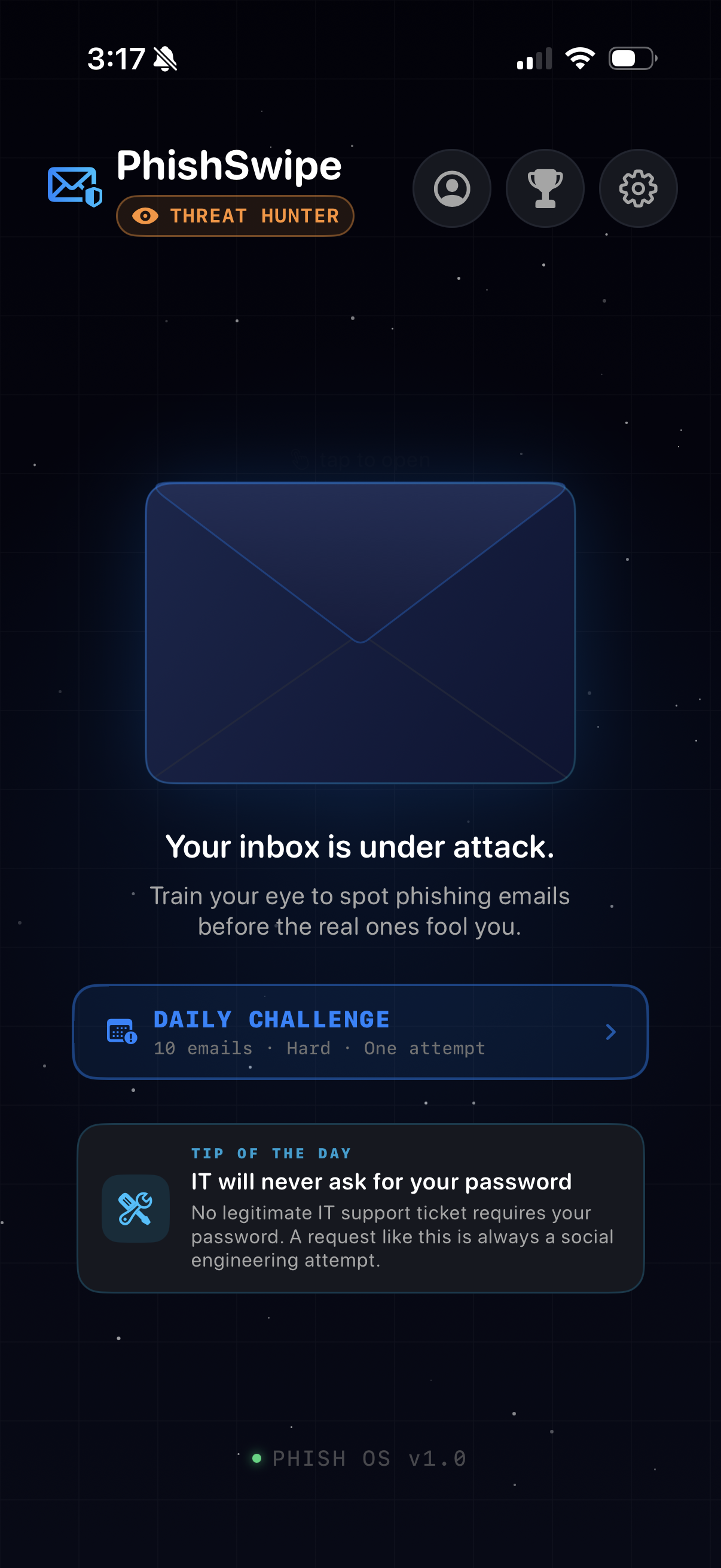Open the trophy leaderboard icon
Viewport: 721px width, 1568px height.
545,189
